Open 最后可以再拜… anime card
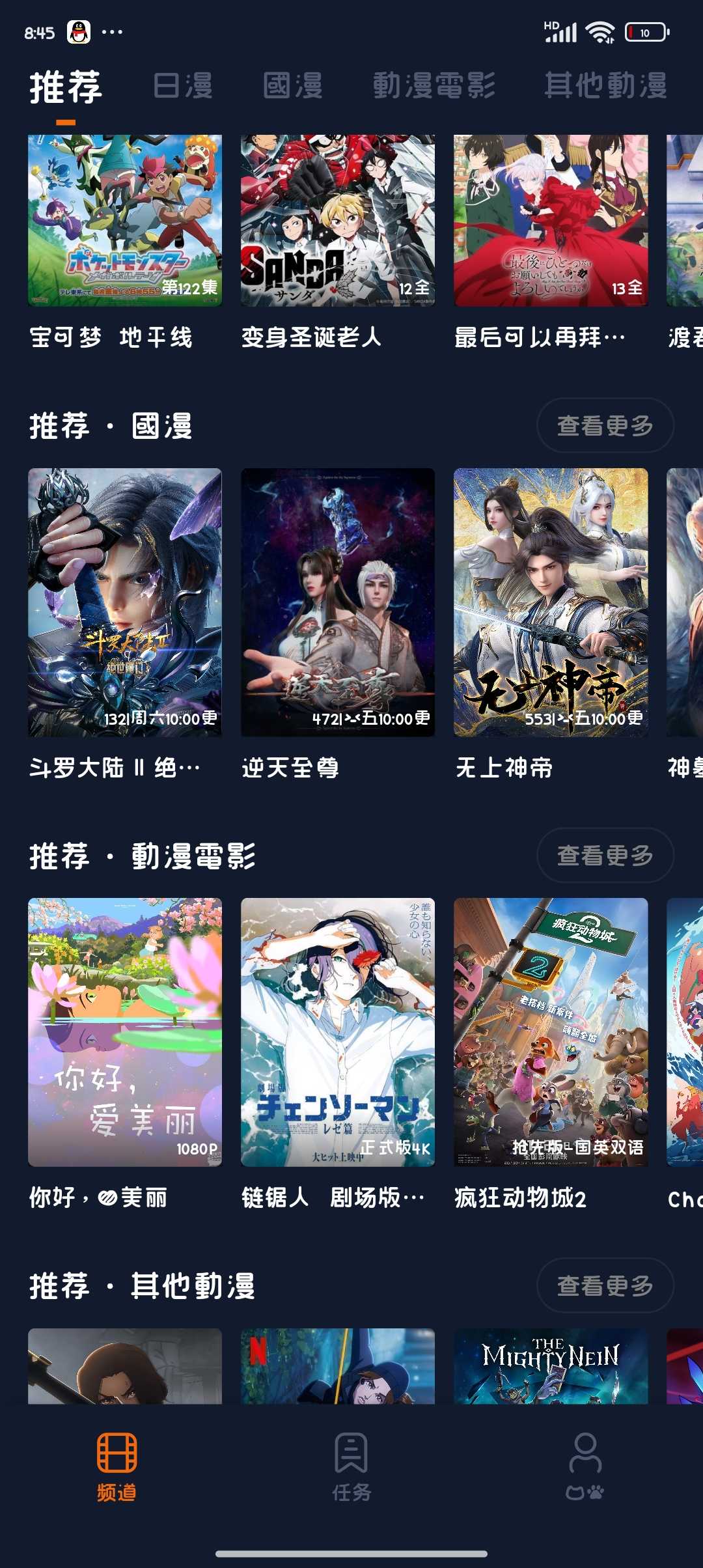Image resolution: width=703 pixels, height=1568 pixels. tap(551, 221)
